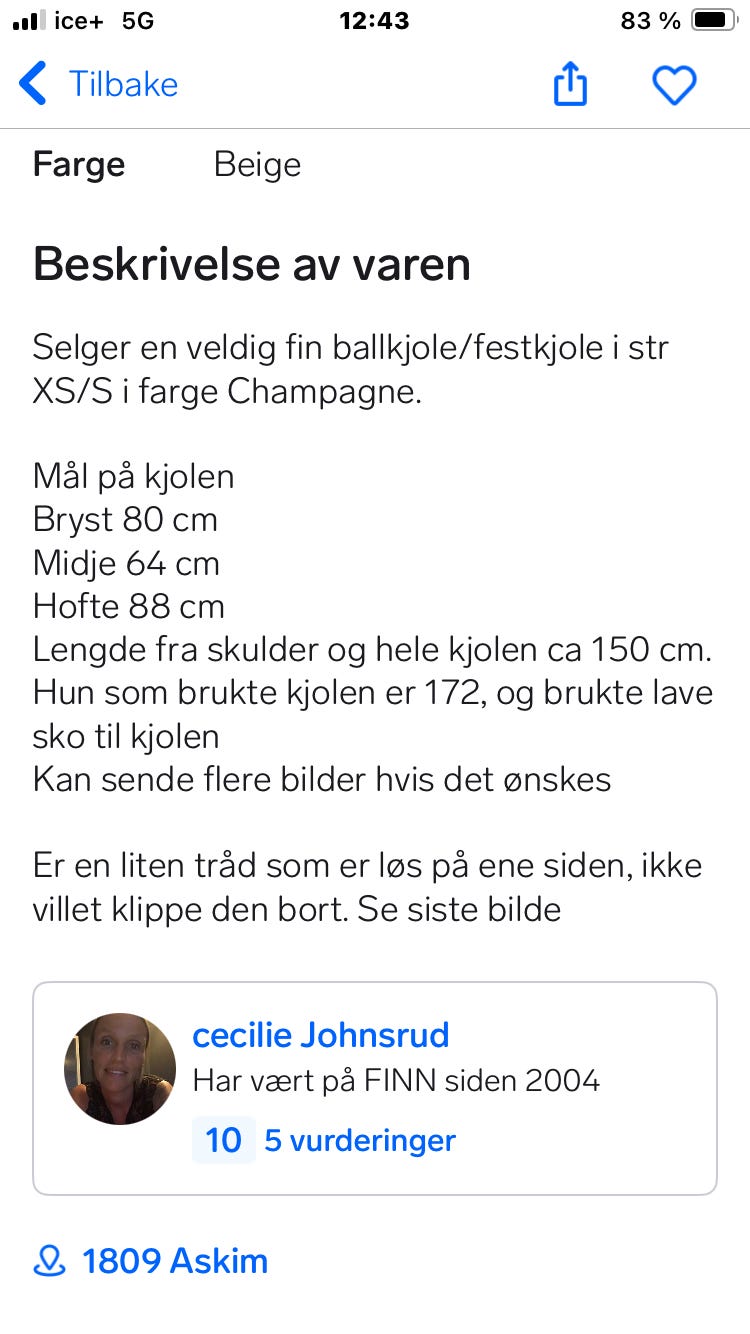Tap the blue back chevron arrow
Viewport: 750px width, 1334px height.
pos(33,85)
